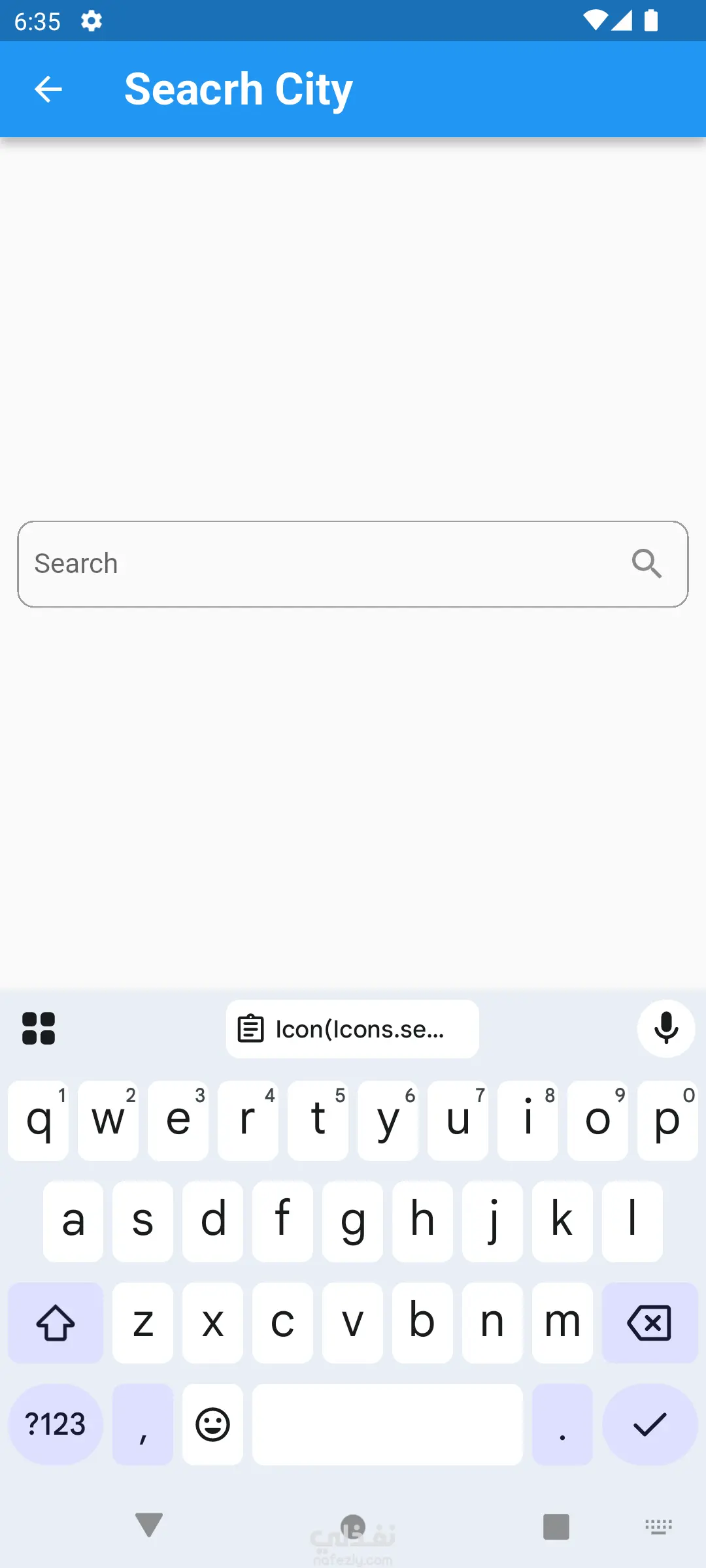Paste the clipboard suggestion Icon(Icons.se...
This screenshot has height=1568, width=706.
(352, 1029)
